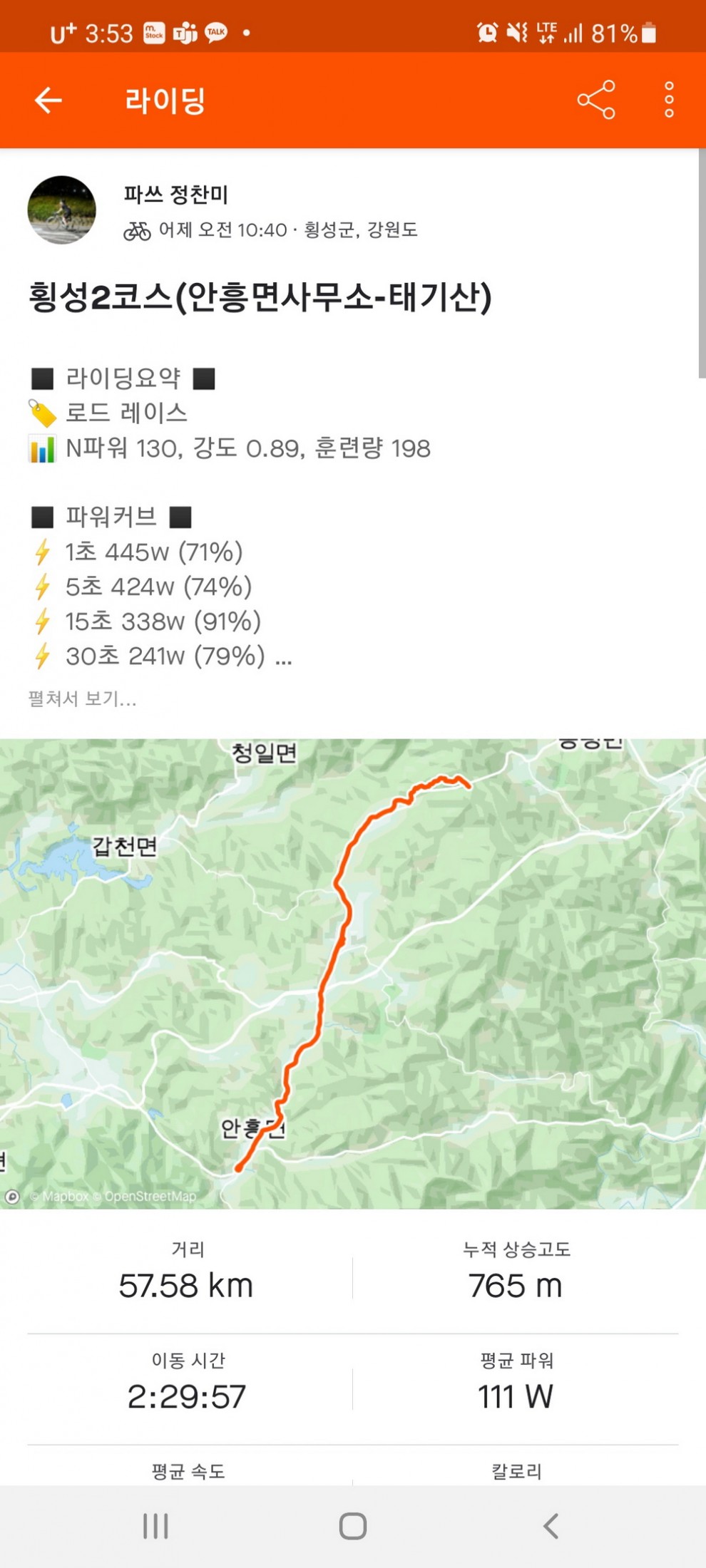Screen dimensions: 706x1568
Task: Open 파쓰 정찬미's profile picture
Action: (x=61, y=210)
